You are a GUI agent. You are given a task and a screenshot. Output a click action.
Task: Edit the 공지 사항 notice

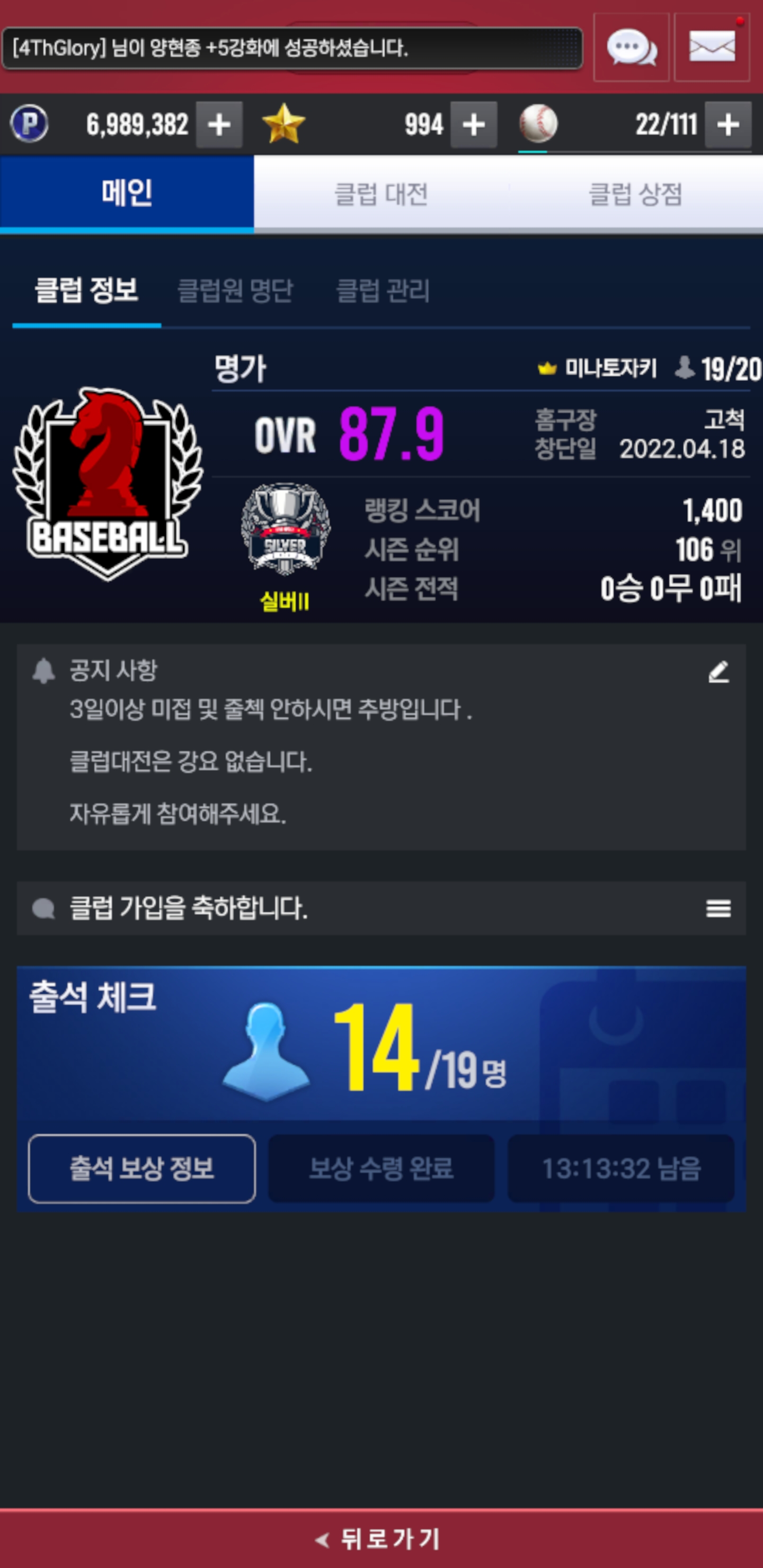718,672
